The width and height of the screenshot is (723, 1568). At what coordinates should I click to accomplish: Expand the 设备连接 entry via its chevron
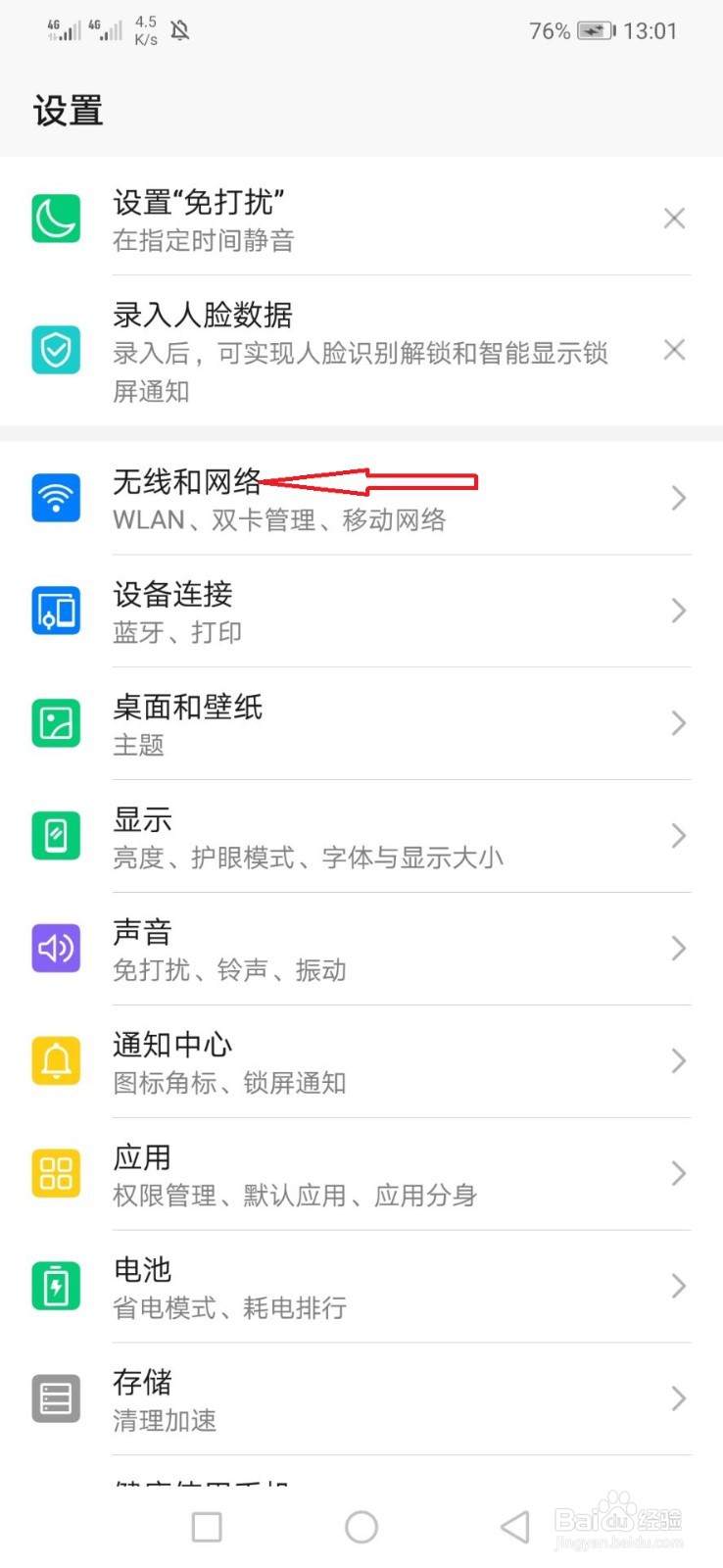pos(679,610)
